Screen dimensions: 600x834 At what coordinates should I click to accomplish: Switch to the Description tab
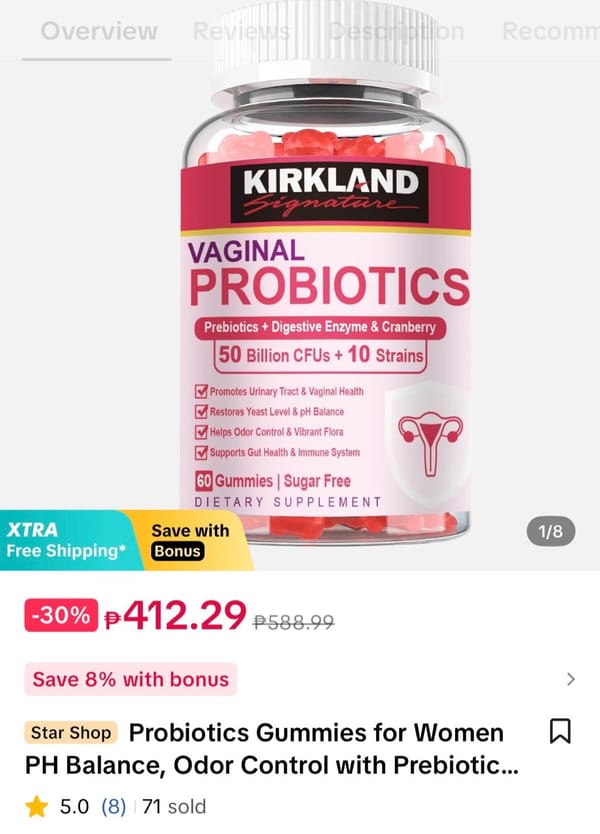coord(397,31)
